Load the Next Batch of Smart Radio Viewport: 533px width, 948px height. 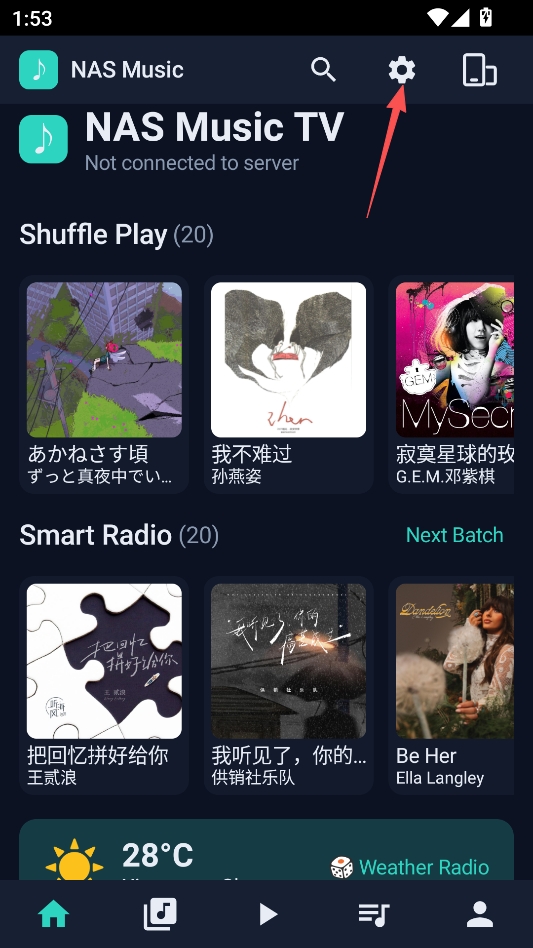point(454,535)
